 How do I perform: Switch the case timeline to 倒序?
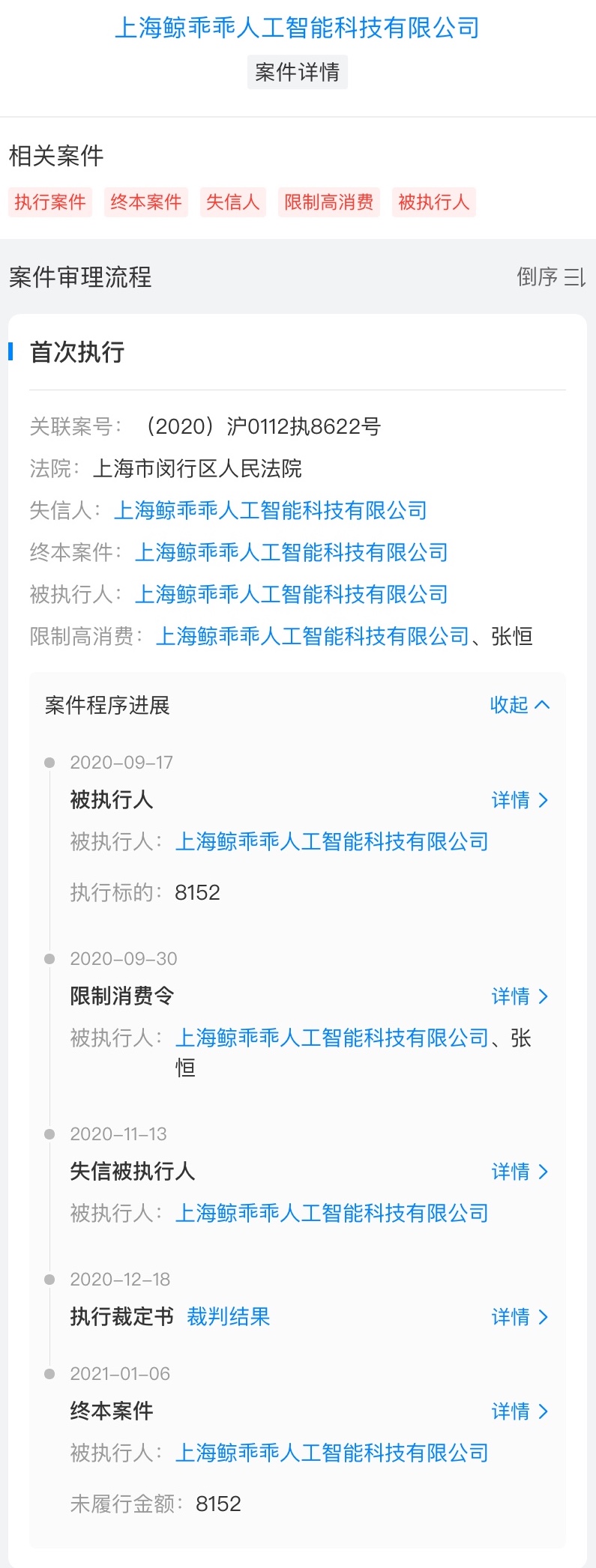coord(550,277)
